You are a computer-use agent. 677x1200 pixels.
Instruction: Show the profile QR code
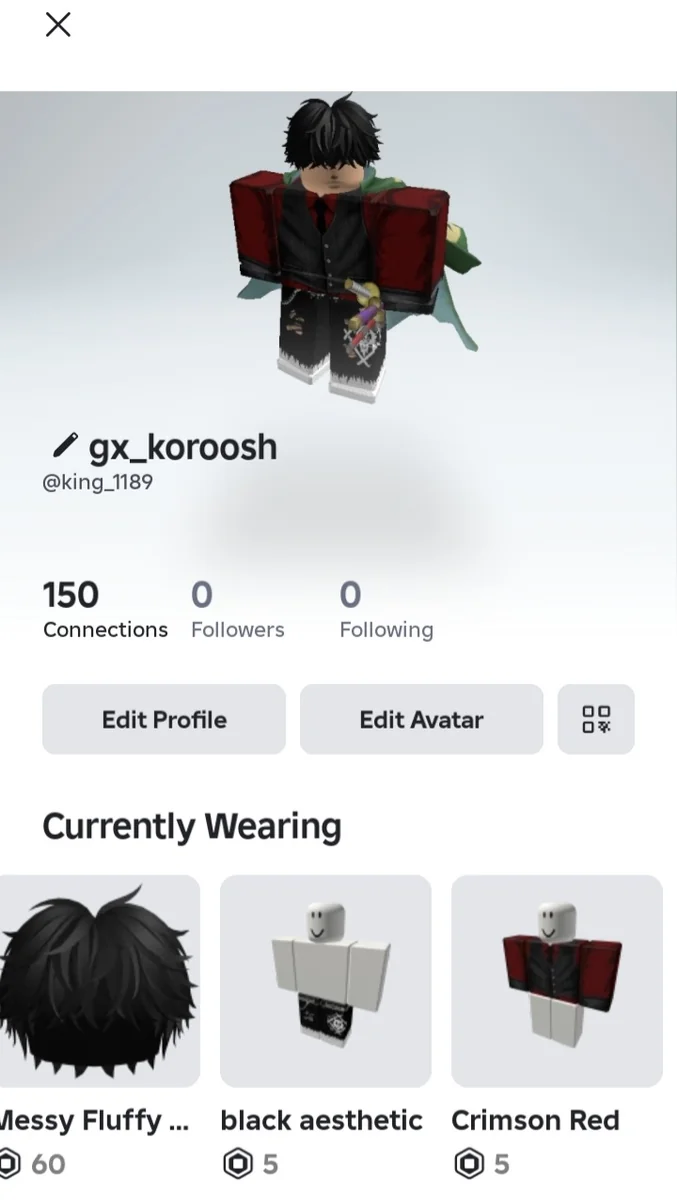tap(596, 719)
